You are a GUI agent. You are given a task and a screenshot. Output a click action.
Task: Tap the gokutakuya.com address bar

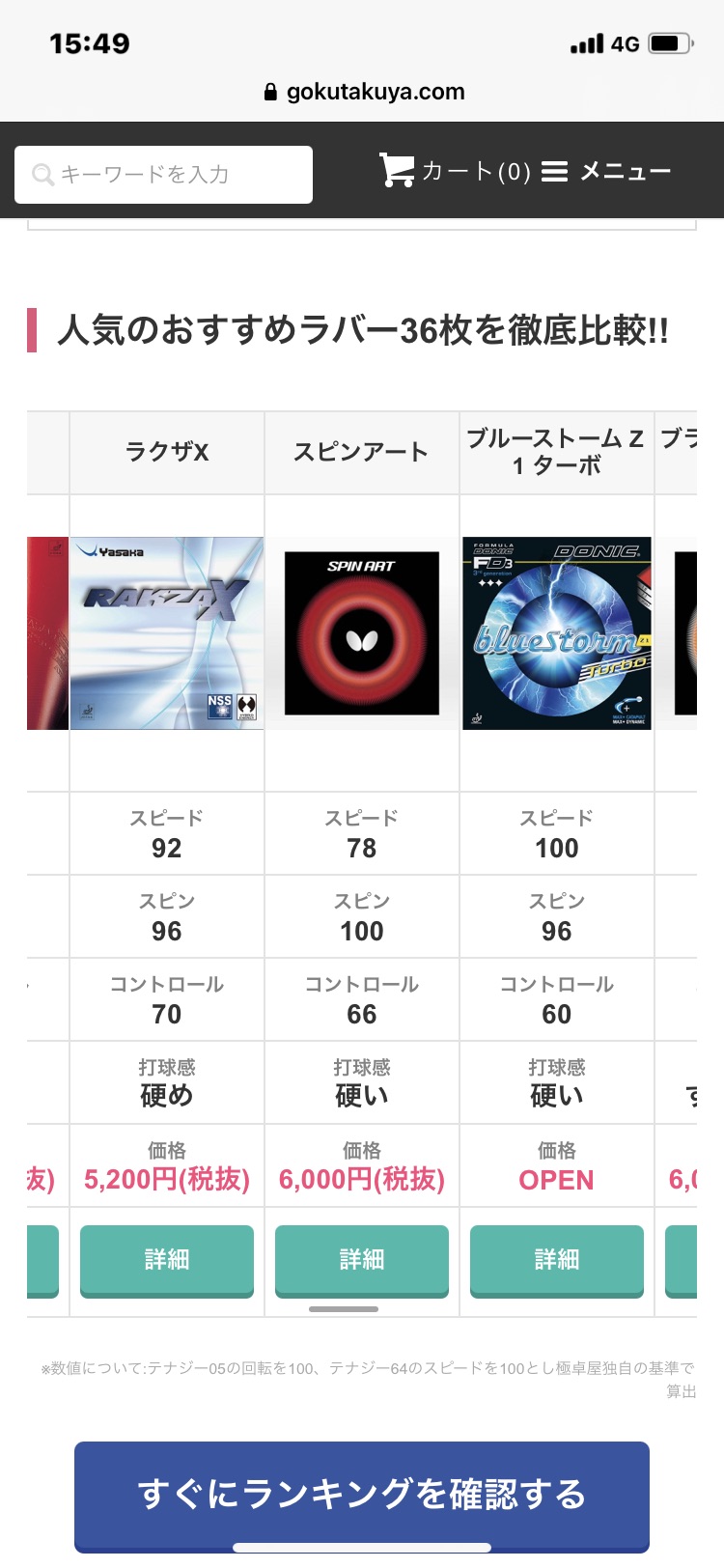(363, 92)
